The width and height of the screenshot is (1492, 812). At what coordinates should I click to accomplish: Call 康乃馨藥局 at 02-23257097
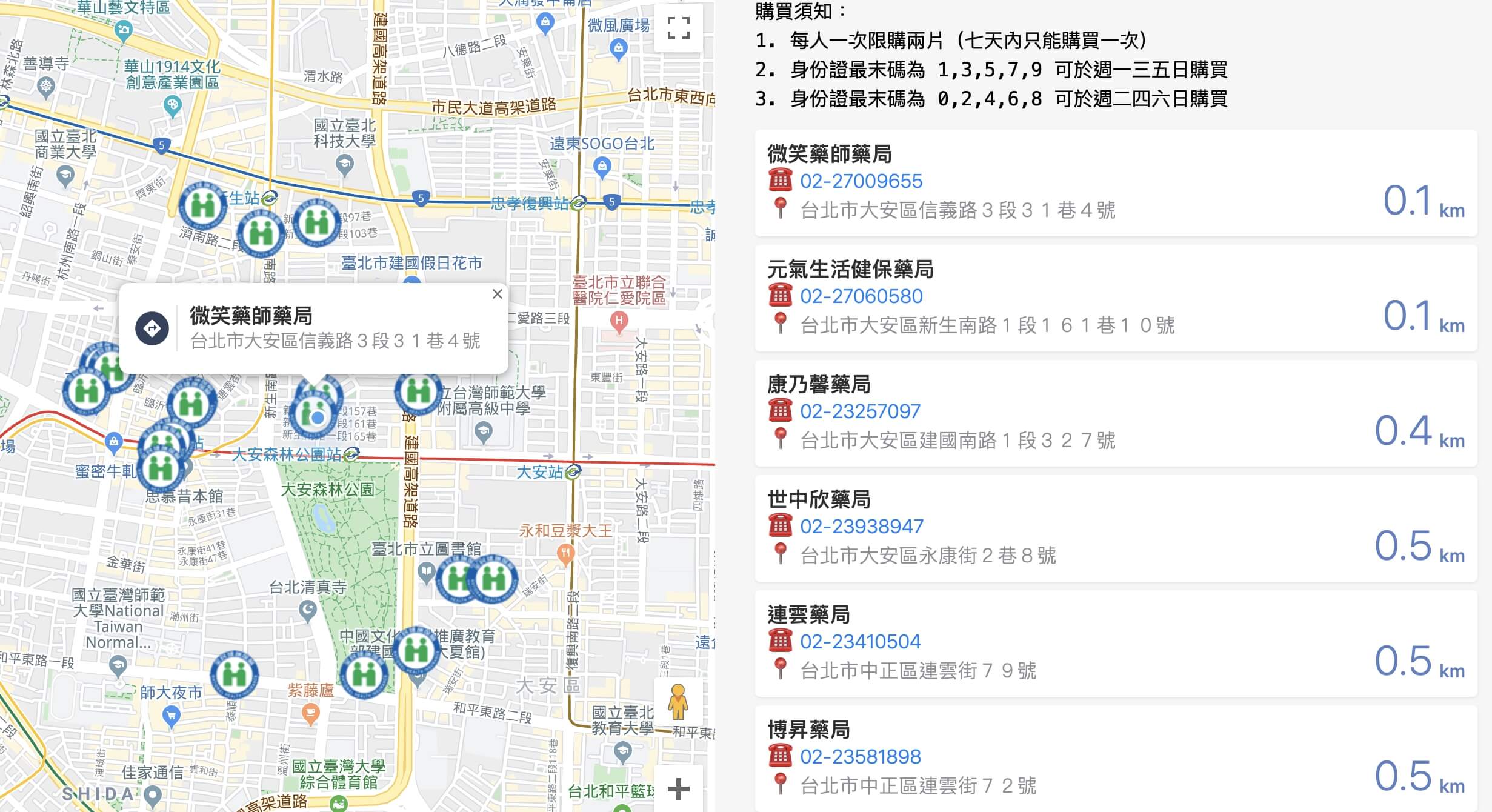click(859, 411)
